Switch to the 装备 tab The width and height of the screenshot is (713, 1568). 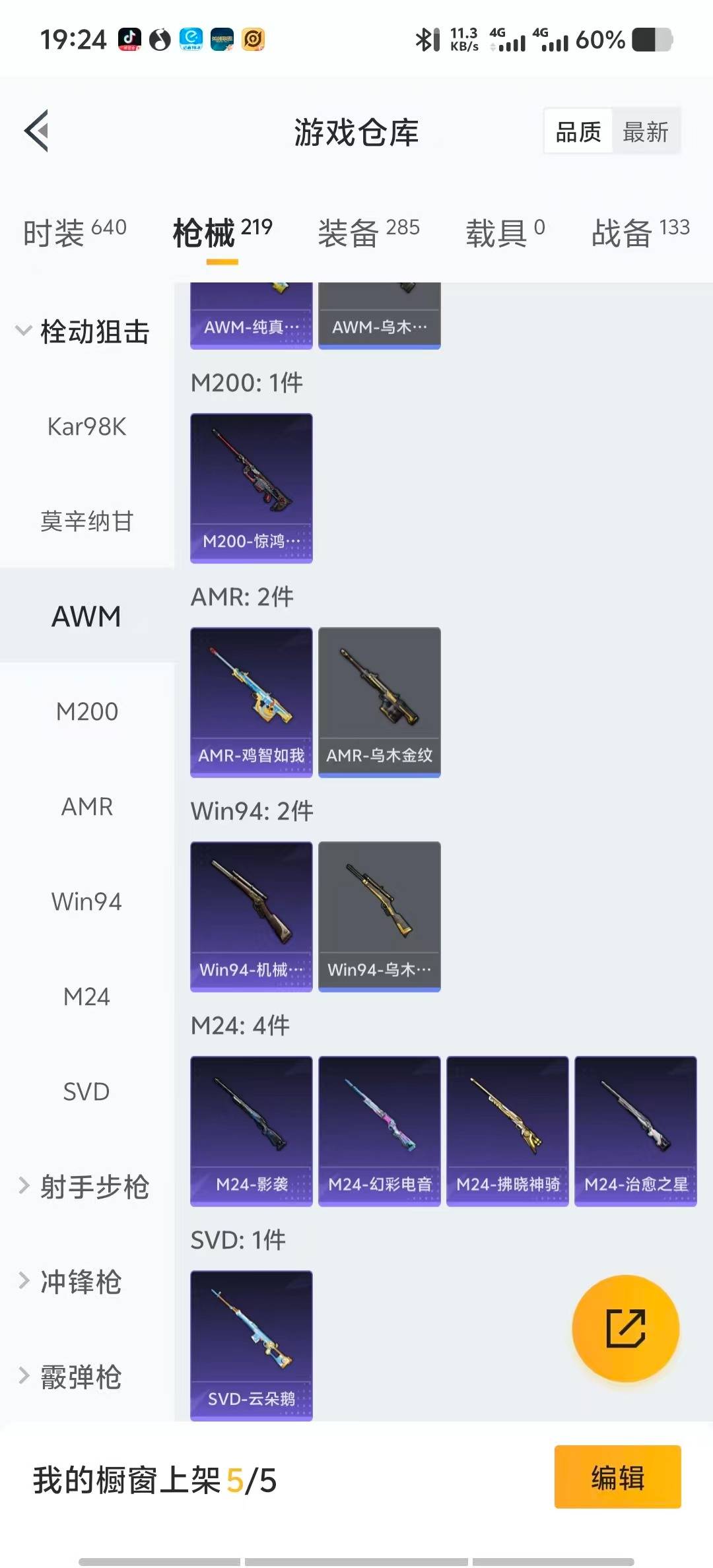(368, 232)
